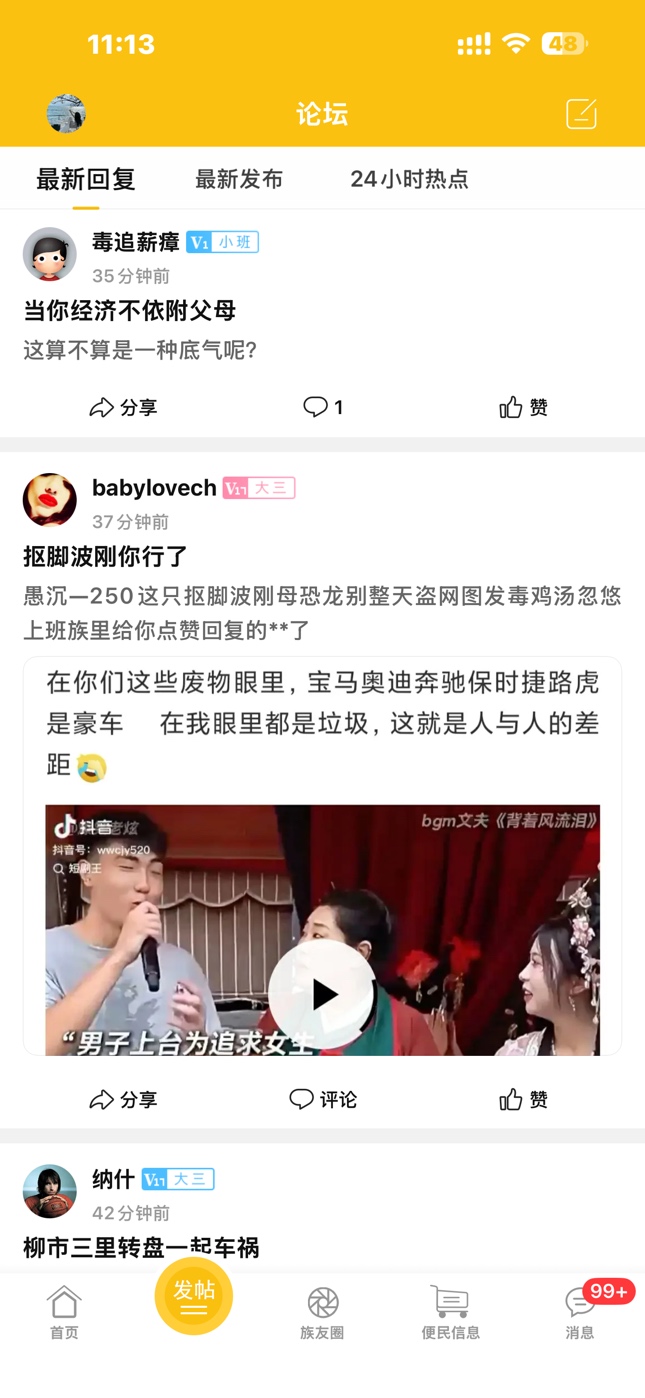This screenshot has width=645, height=1398.
Task: Switch to 24小时热点 tab
Action: coord(409,179)
